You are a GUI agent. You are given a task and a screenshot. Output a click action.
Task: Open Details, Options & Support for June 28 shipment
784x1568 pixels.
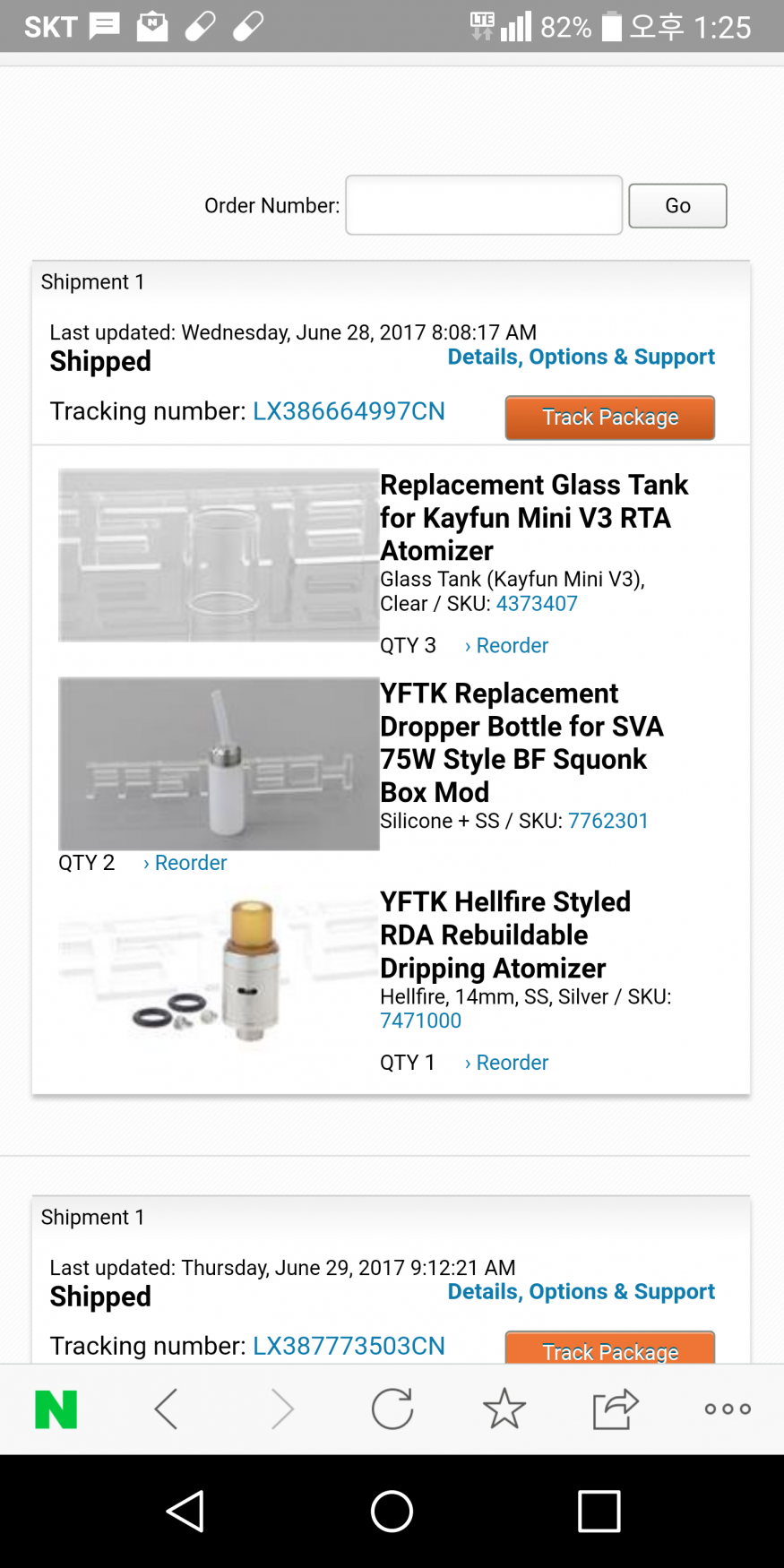581,358
